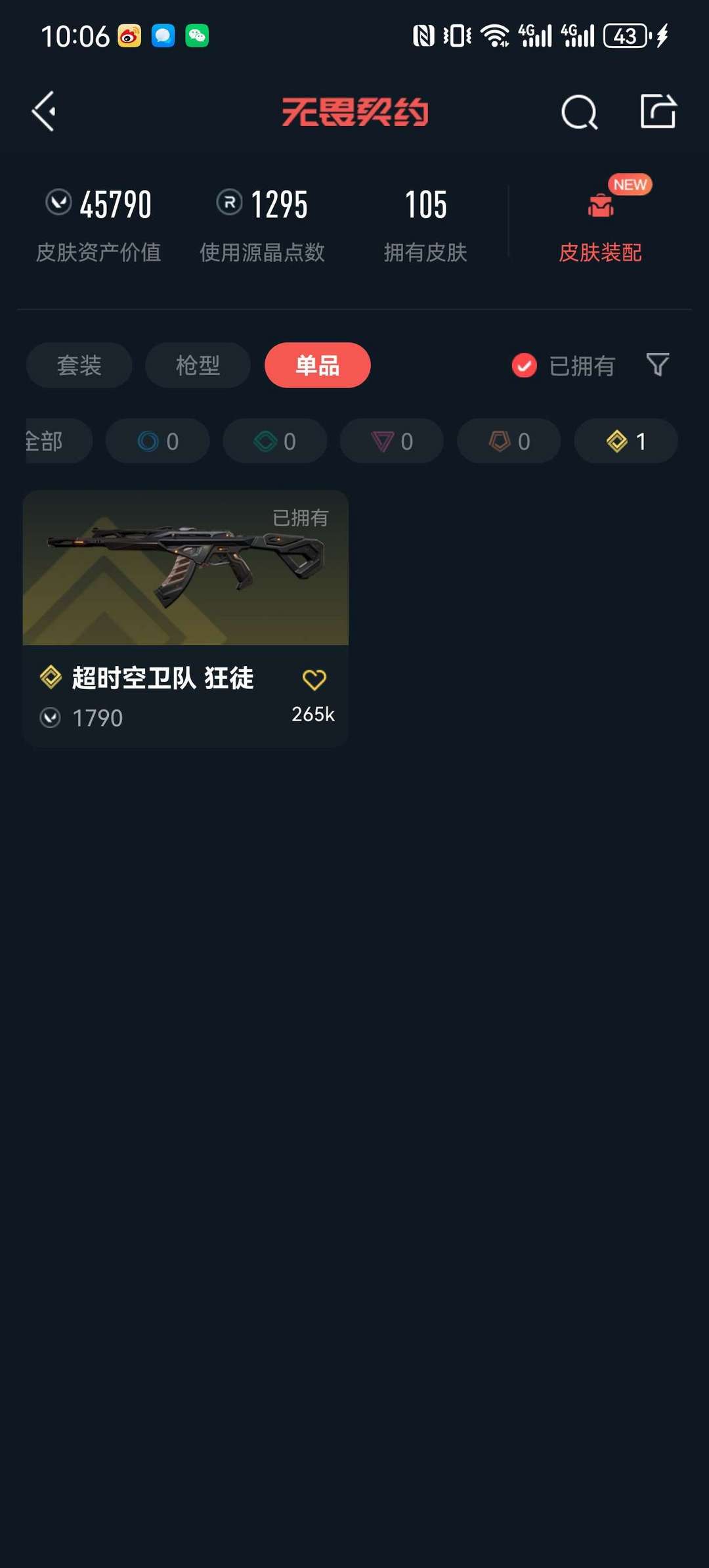The width and height of the screenshot is (709, 1568).
Task: Open the funnel filter options
Action: click(x=657, y=365)
